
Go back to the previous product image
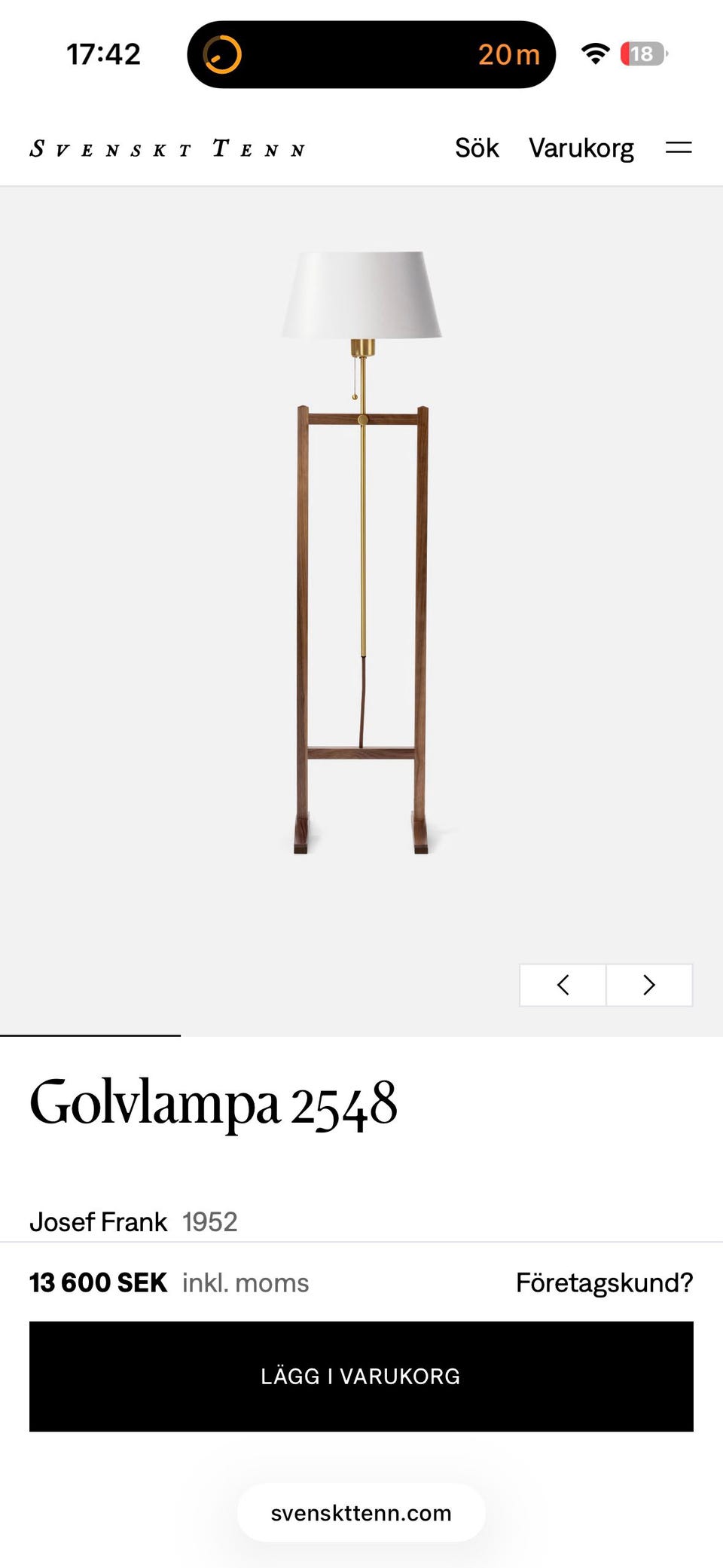point(563,985)
